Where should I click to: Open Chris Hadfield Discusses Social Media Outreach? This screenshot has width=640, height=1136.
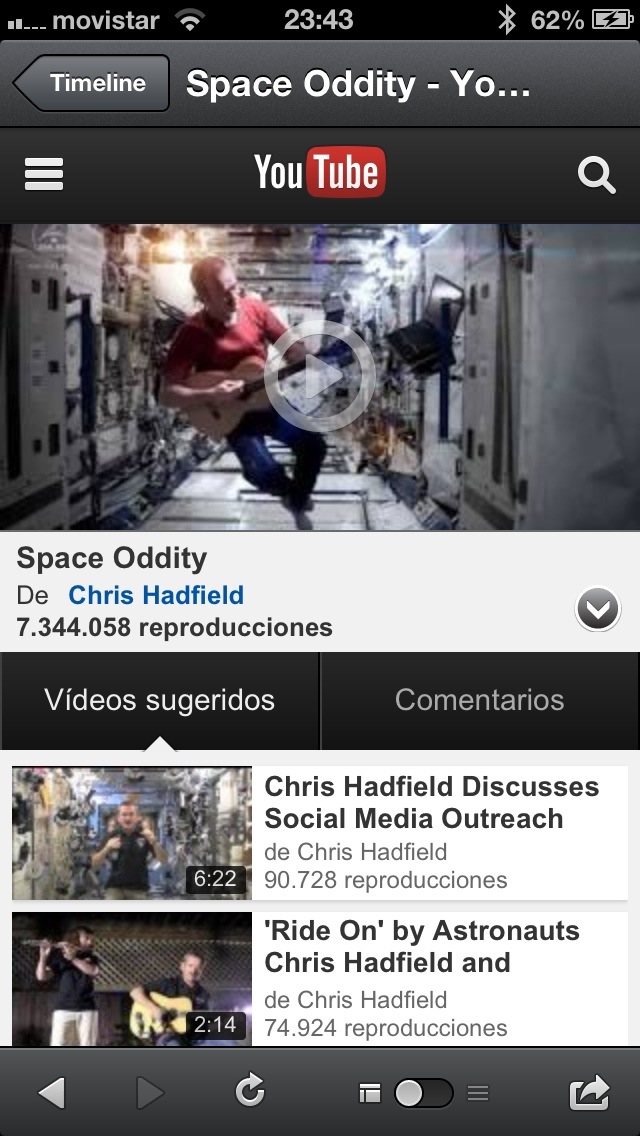[x=430, y=802]
